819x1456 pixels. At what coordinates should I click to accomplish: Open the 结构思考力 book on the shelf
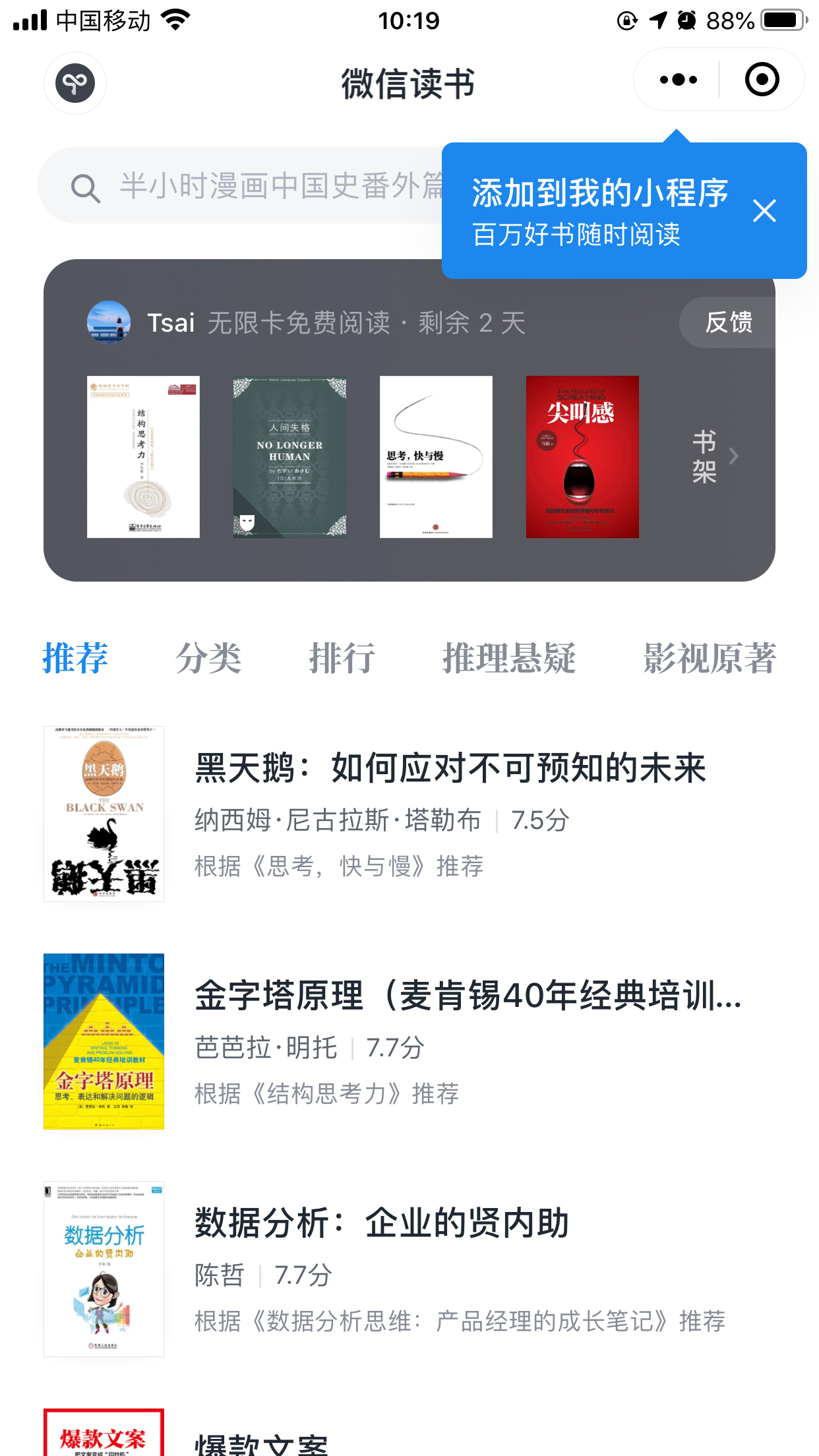click(143, 457)
